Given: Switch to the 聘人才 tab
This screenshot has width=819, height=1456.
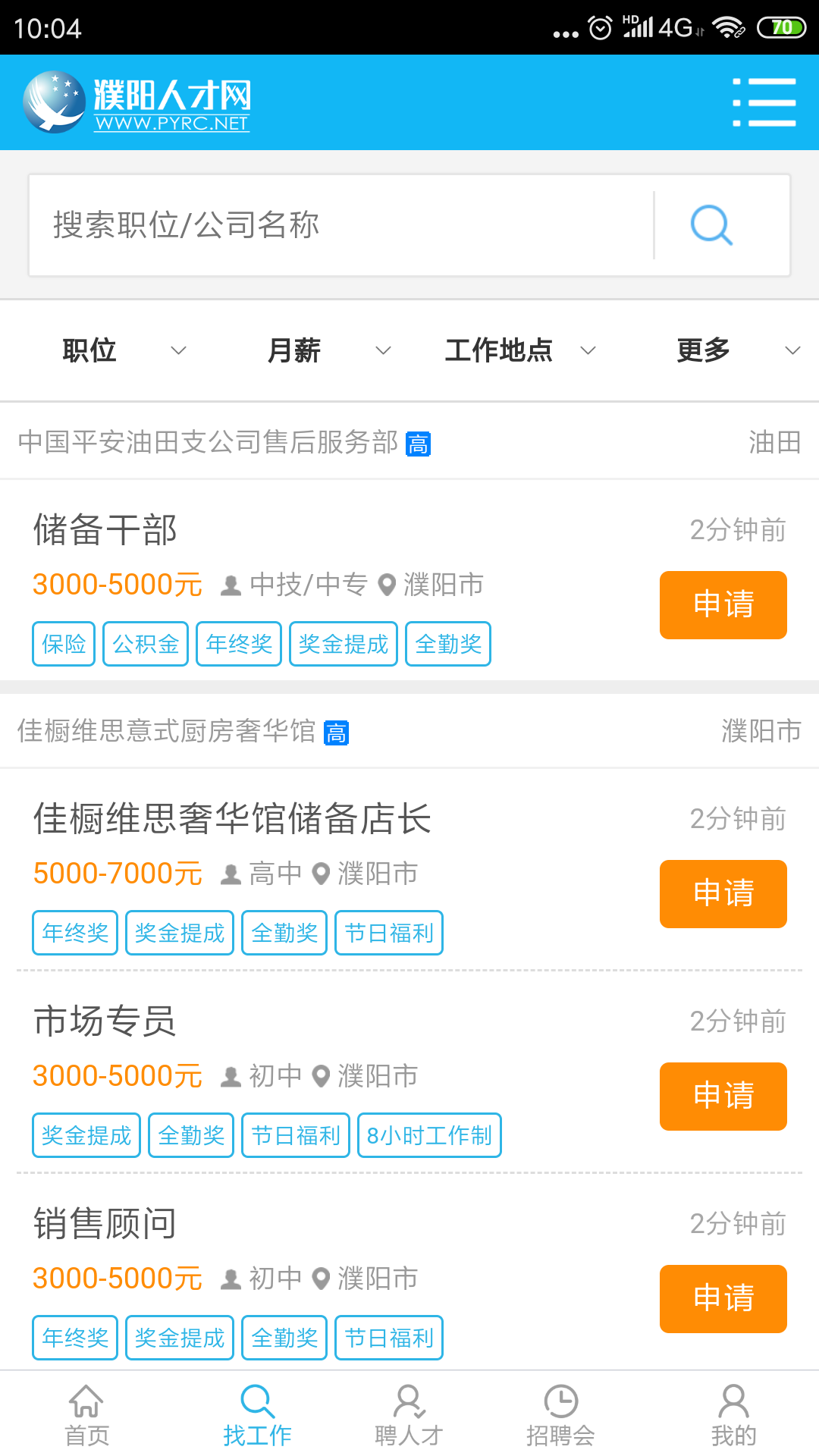Looking at the screenshot, I should point(409,1414).
